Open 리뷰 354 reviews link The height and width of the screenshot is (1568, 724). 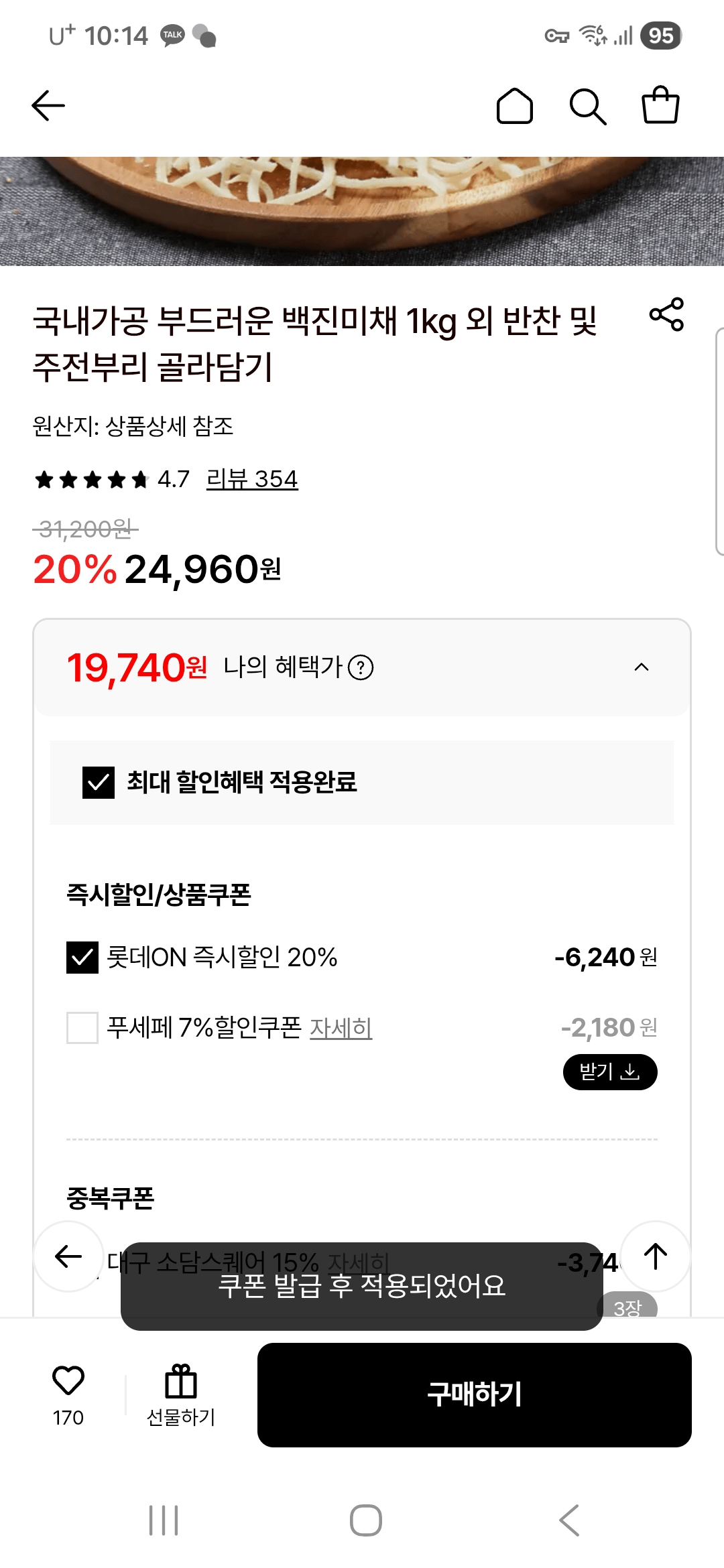point(251,479)
